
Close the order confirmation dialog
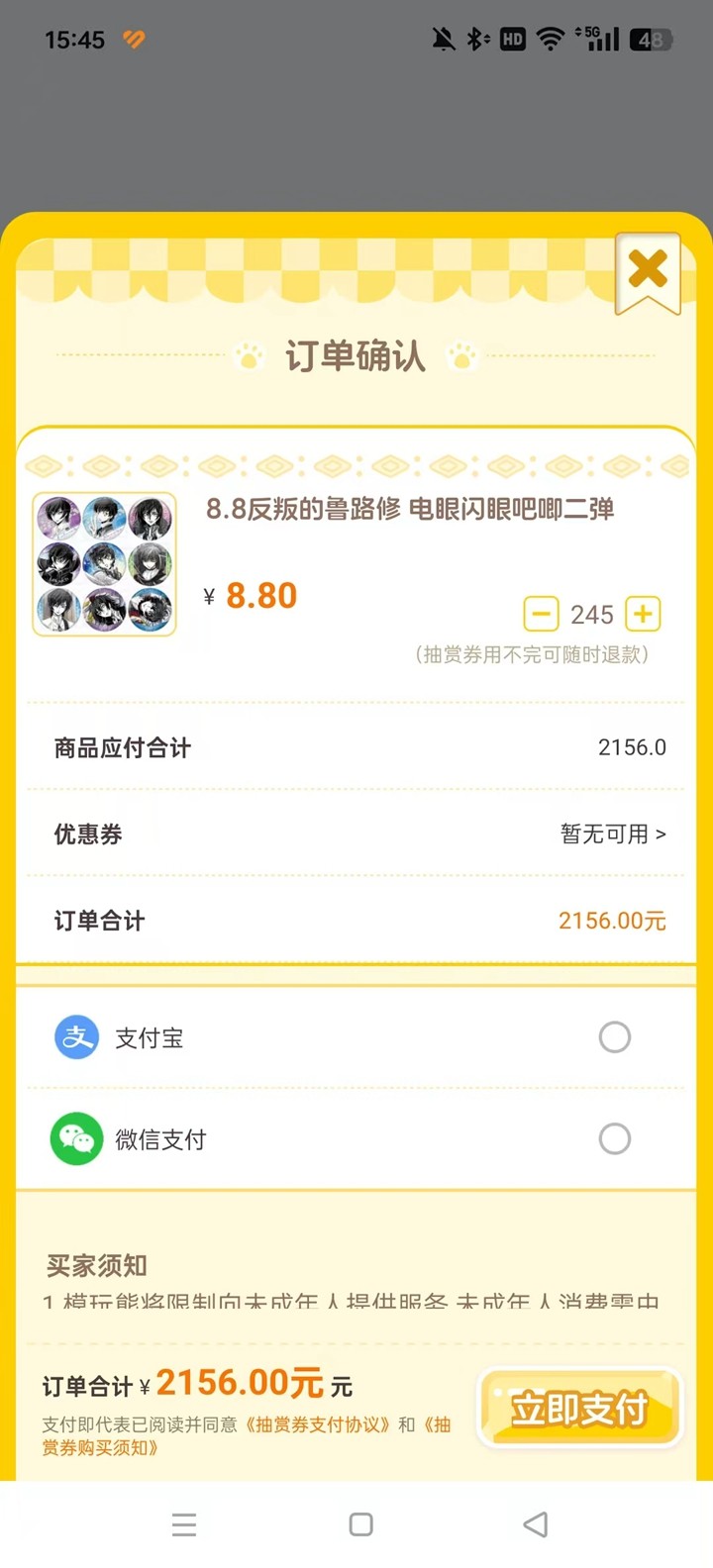pos(648,269)
